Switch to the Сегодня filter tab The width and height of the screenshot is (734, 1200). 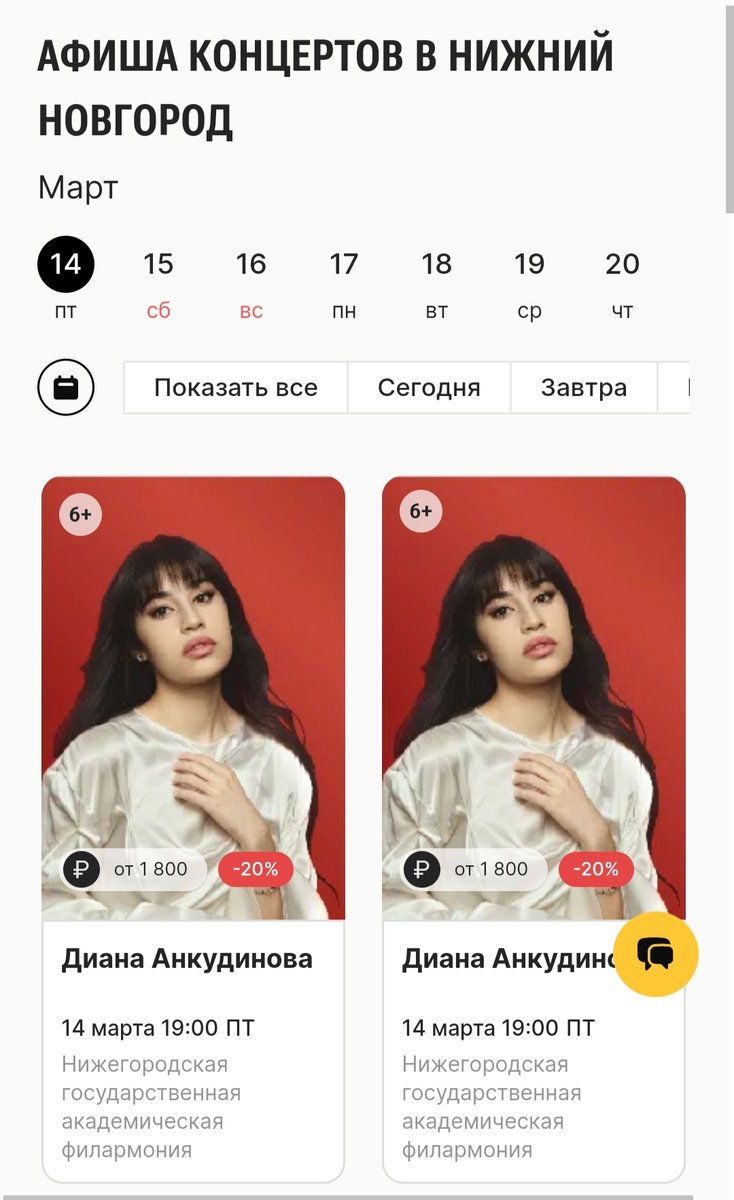(x=429, y=387)
